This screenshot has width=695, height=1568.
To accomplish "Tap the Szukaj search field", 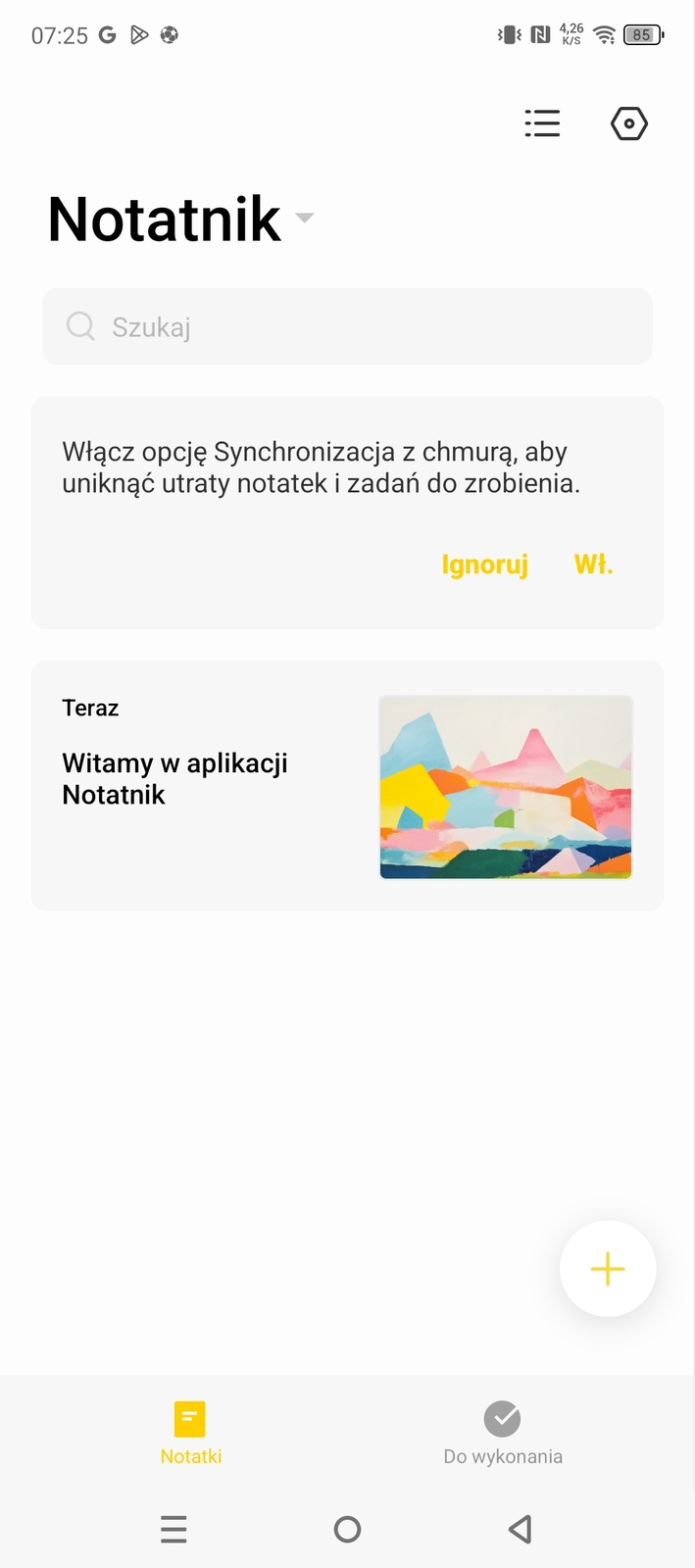I will 347,326.
